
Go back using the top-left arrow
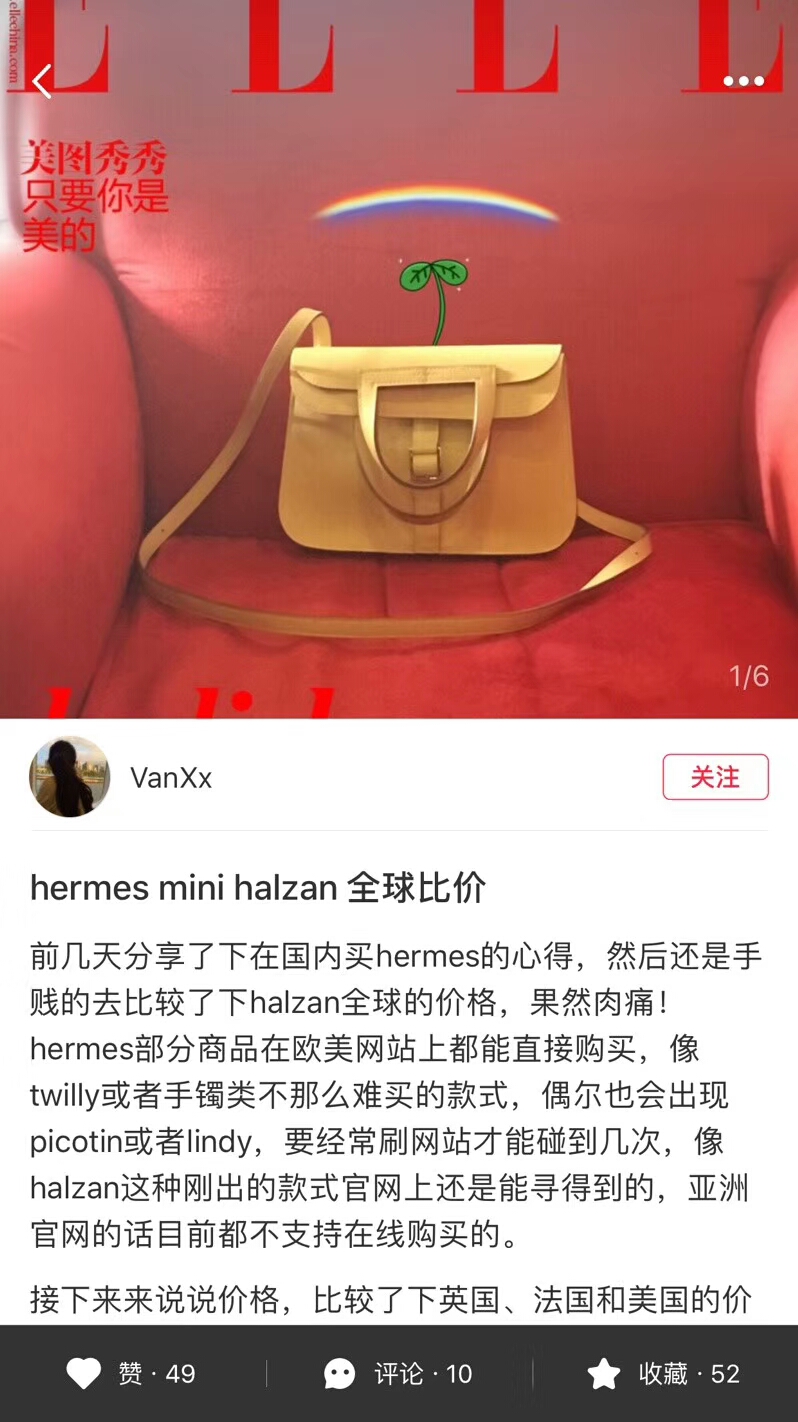(42, 82)
